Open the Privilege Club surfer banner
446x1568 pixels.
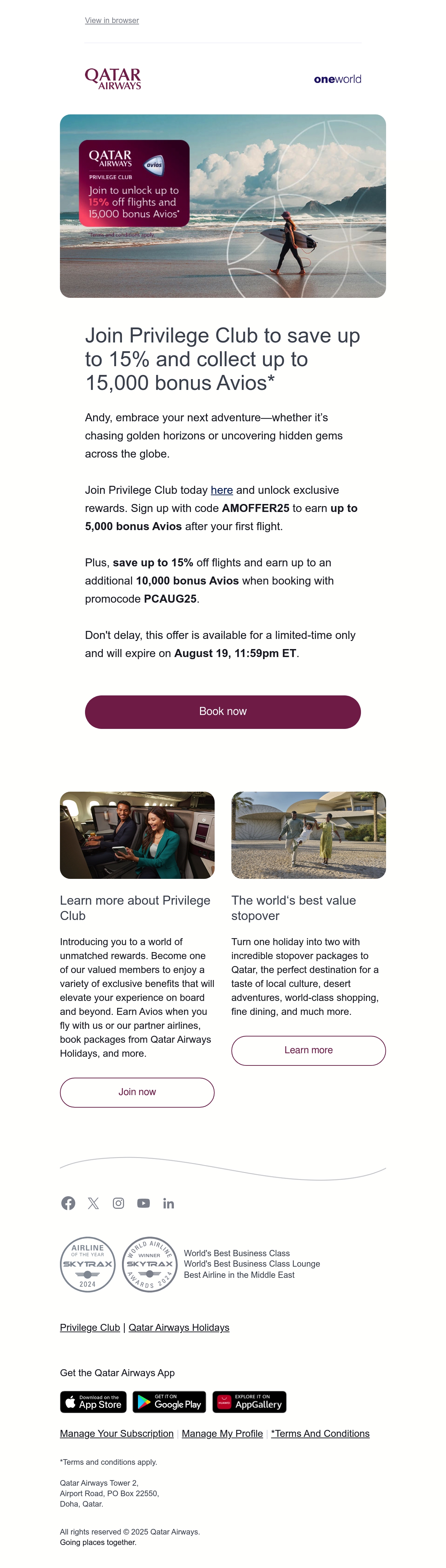[223, 206]
